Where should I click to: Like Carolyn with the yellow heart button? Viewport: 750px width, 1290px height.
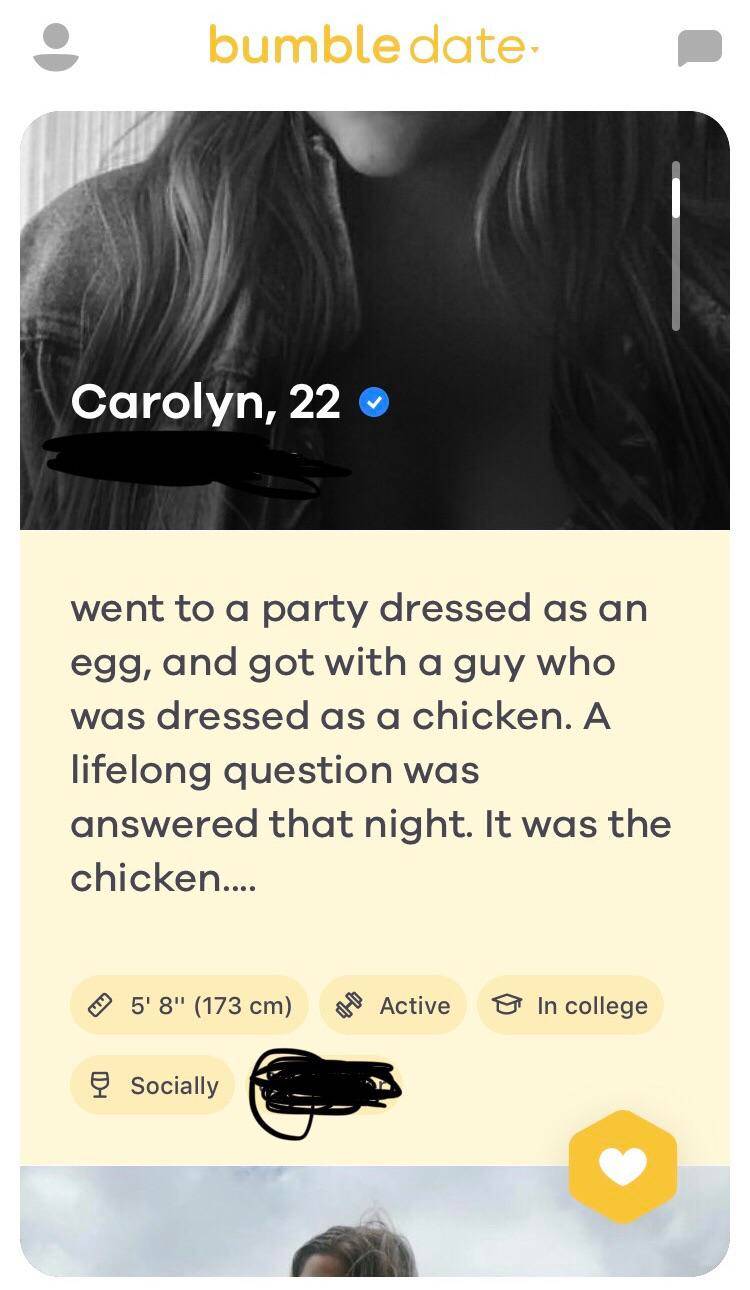click(x=622, y=1166)
